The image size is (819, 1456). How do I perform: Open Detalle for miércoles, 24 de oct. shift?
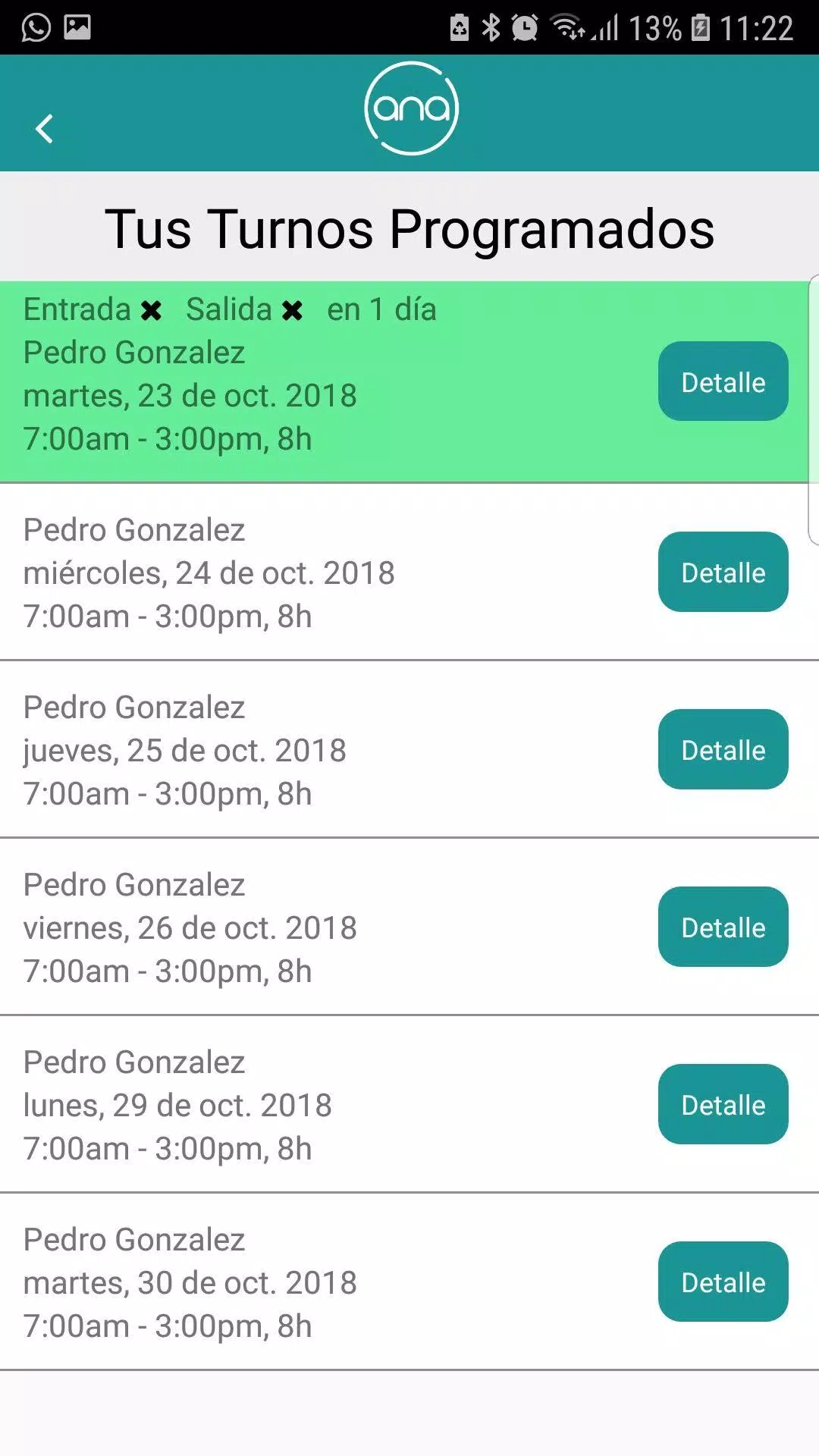coord(723,572)
